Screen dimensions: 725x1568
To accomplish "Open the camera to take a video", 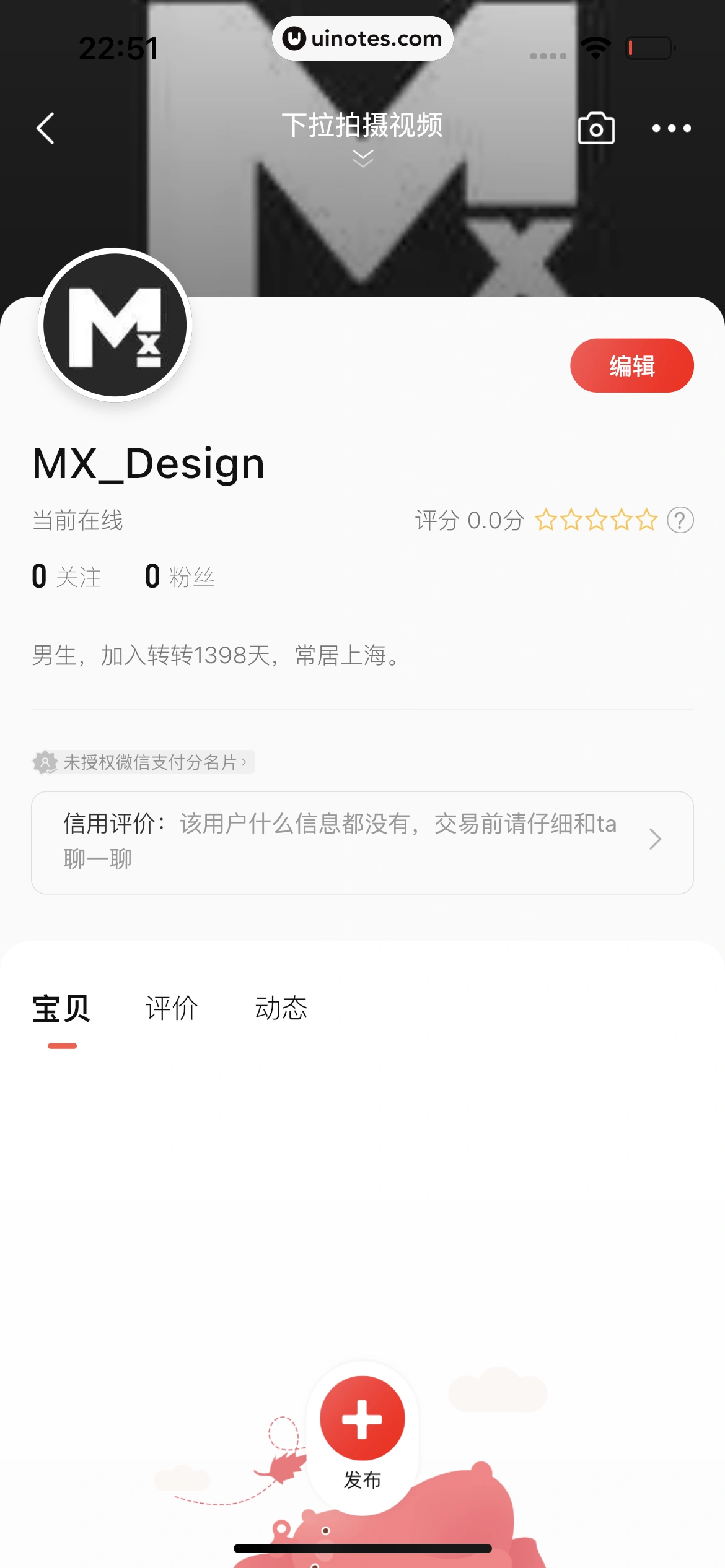I will [x=597, y=128].
